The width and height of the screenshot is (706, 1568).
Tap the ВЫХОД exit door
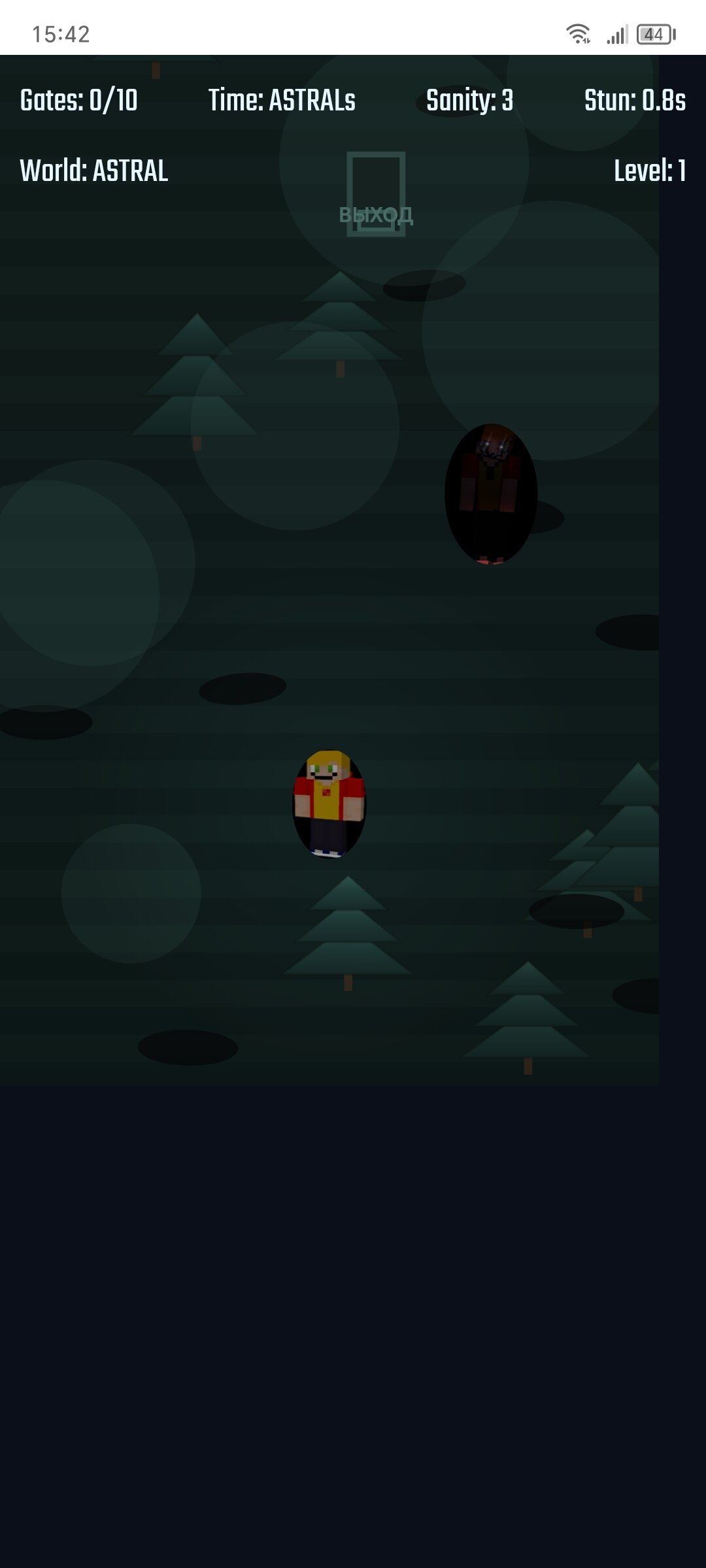point(376,195)
